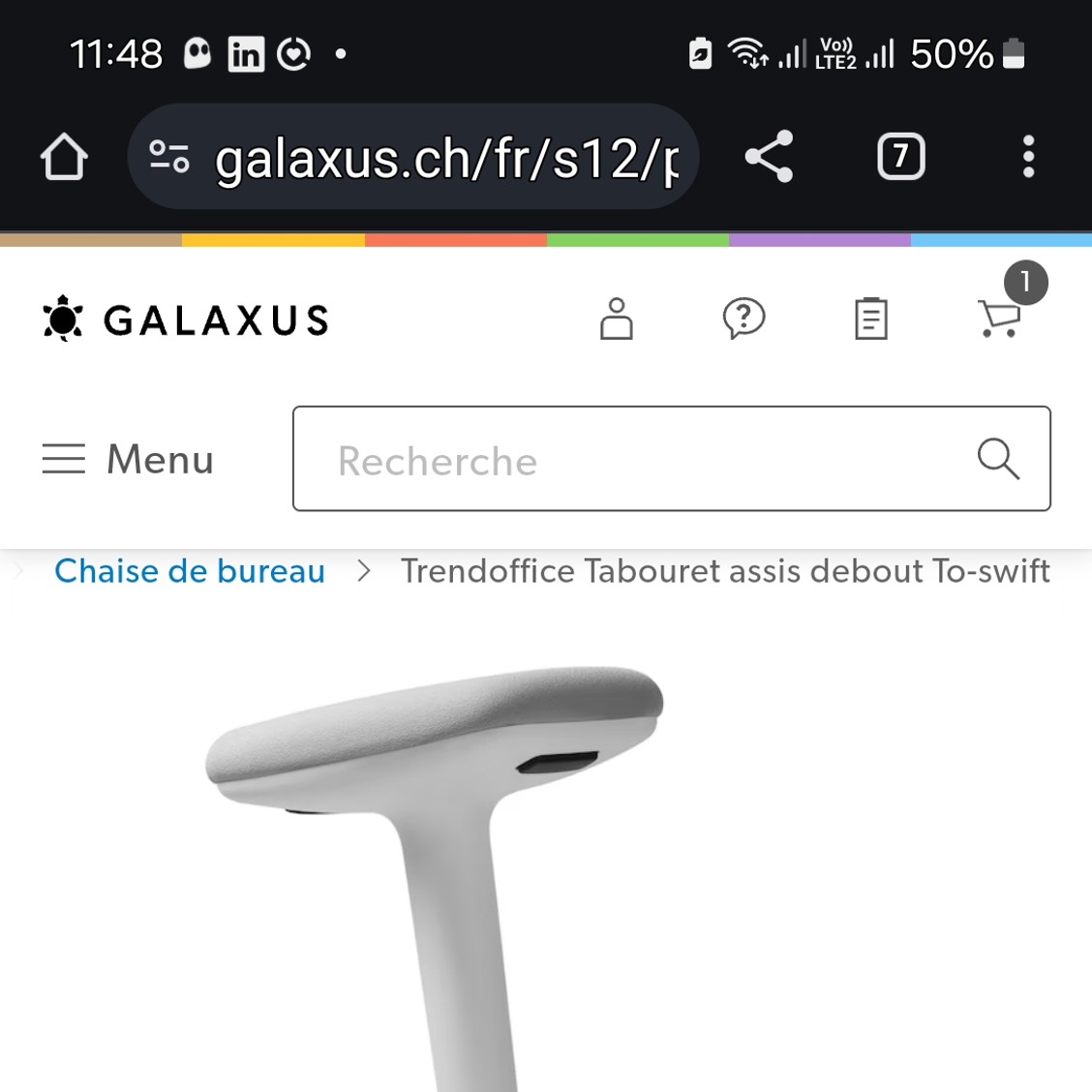1092x1092 pixels.
Task: Tap the magnifier search icon
Action: pyautogui.click(x=998, y=459)
